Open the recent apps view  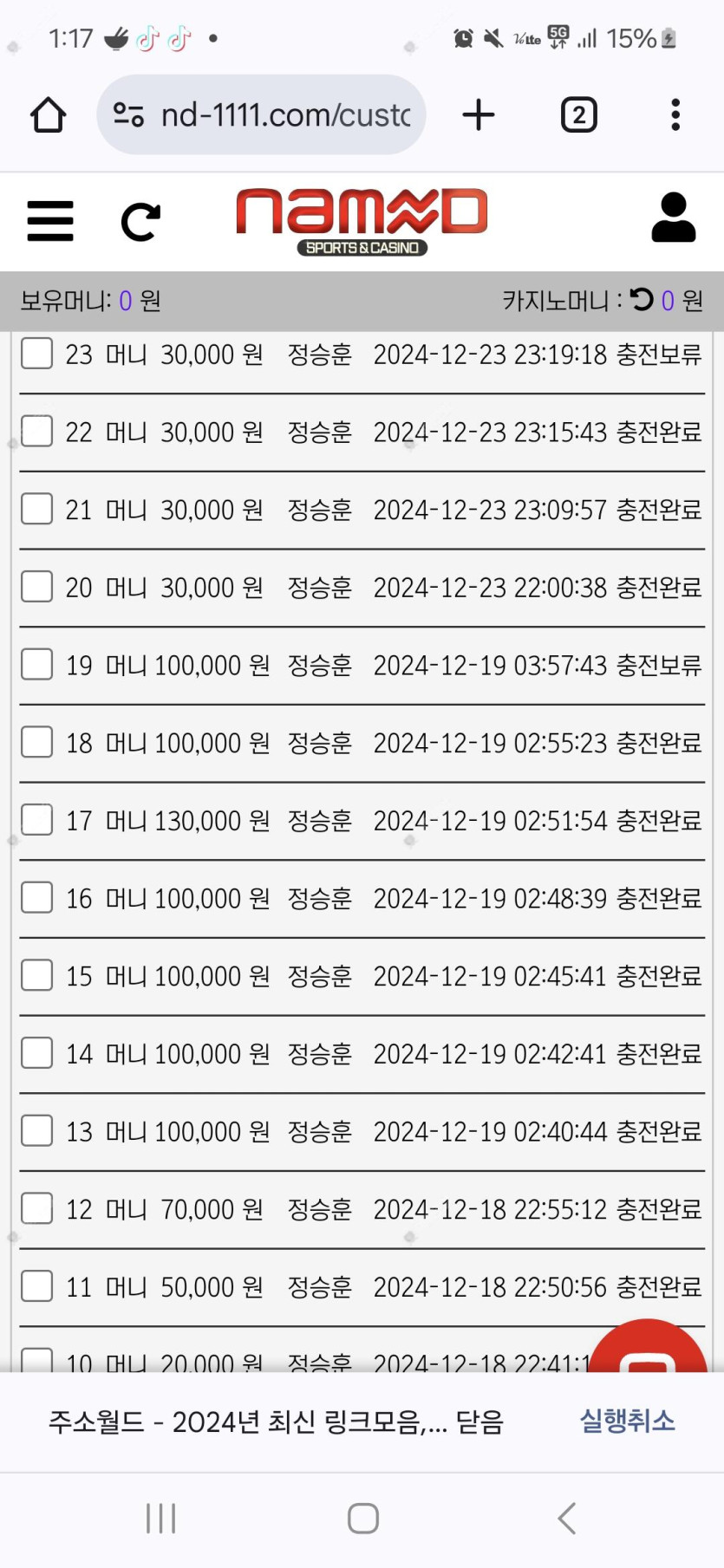[x=160, y=1519]
